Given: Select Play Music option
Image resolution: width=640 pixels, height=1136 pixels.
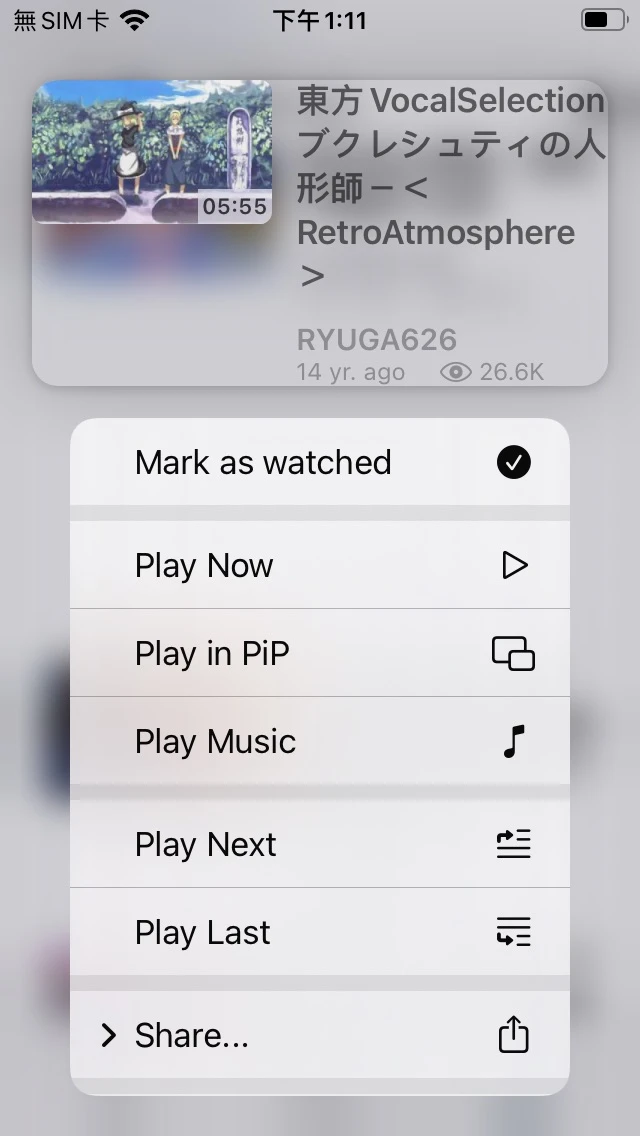Looking at the screenshot, I should click(x=319, y=741).
